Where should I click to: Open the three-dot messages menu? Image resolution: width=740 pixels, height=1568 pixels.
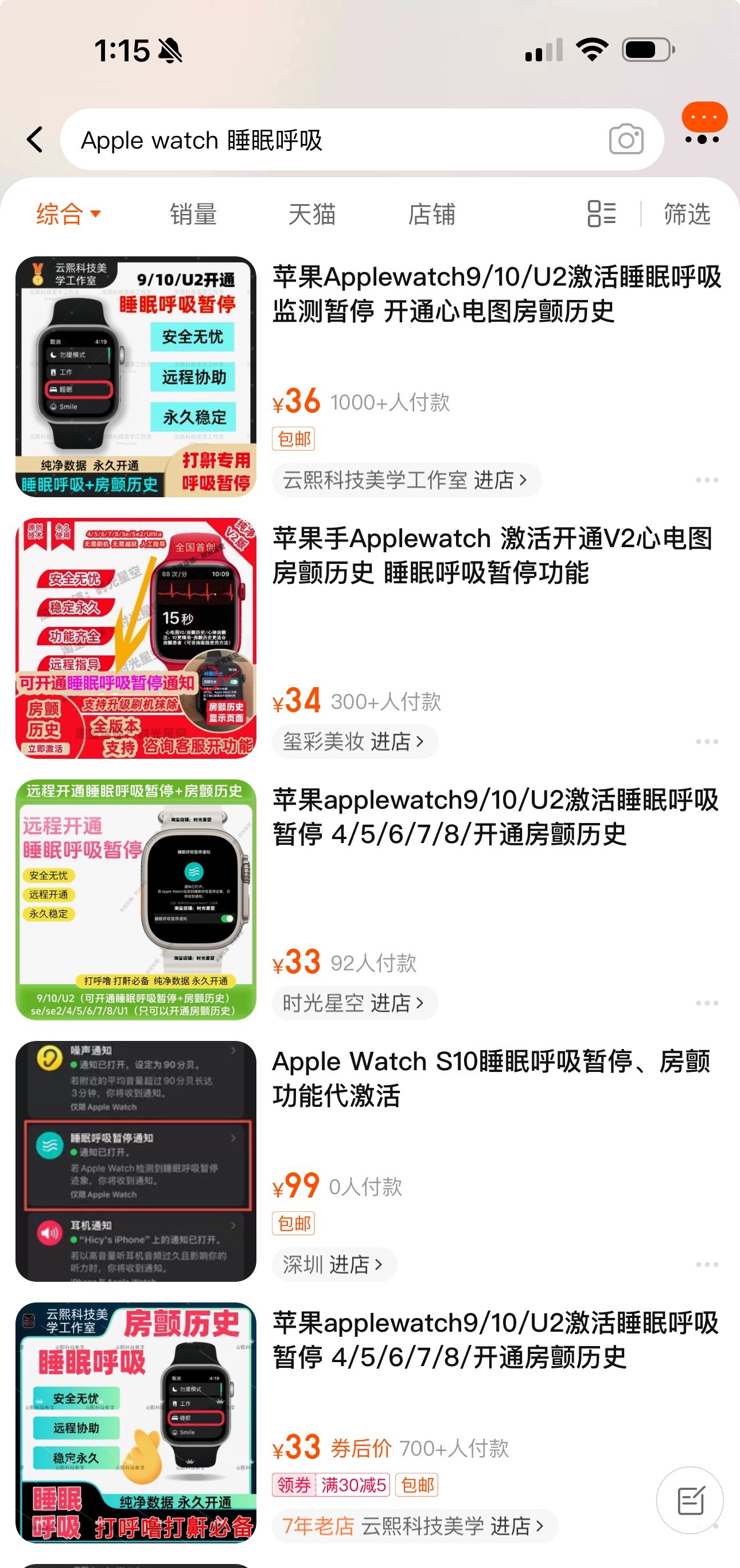click(x=702, y=139)
